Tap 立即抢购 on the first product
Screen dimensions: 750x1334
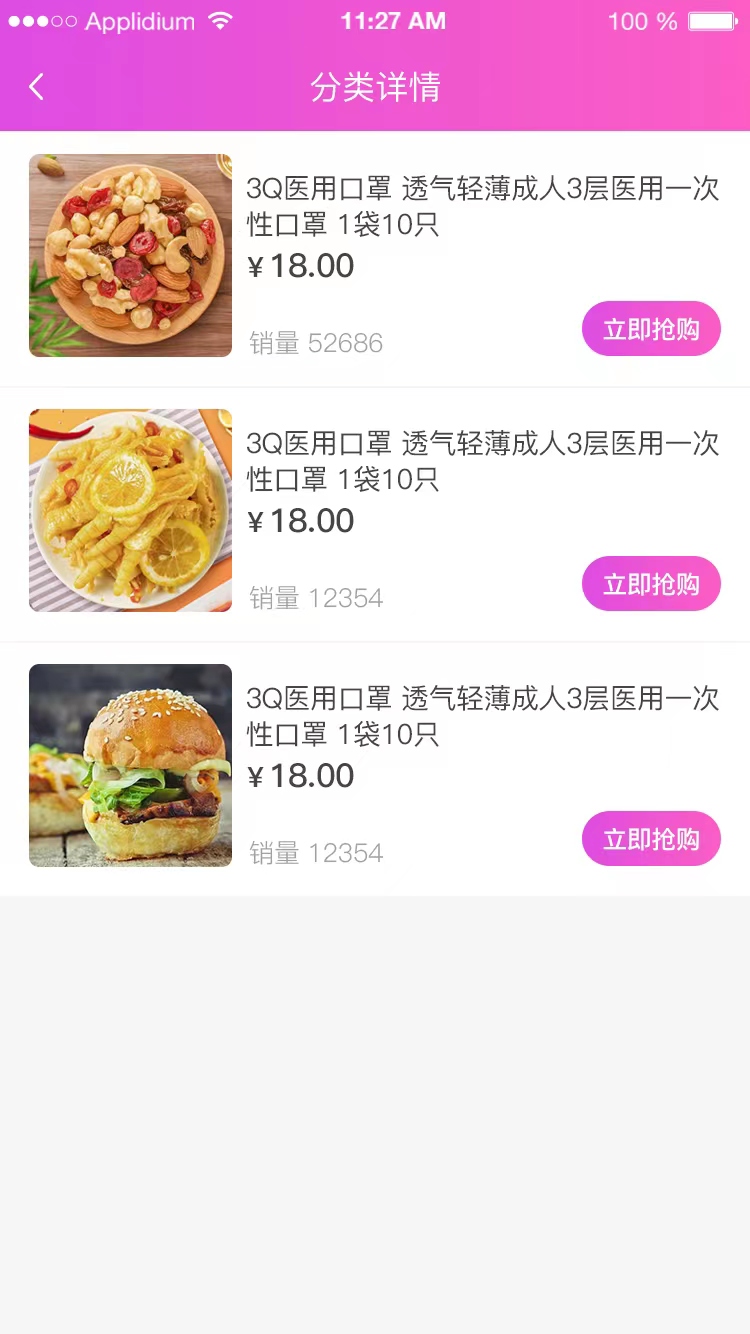(651, 328)
